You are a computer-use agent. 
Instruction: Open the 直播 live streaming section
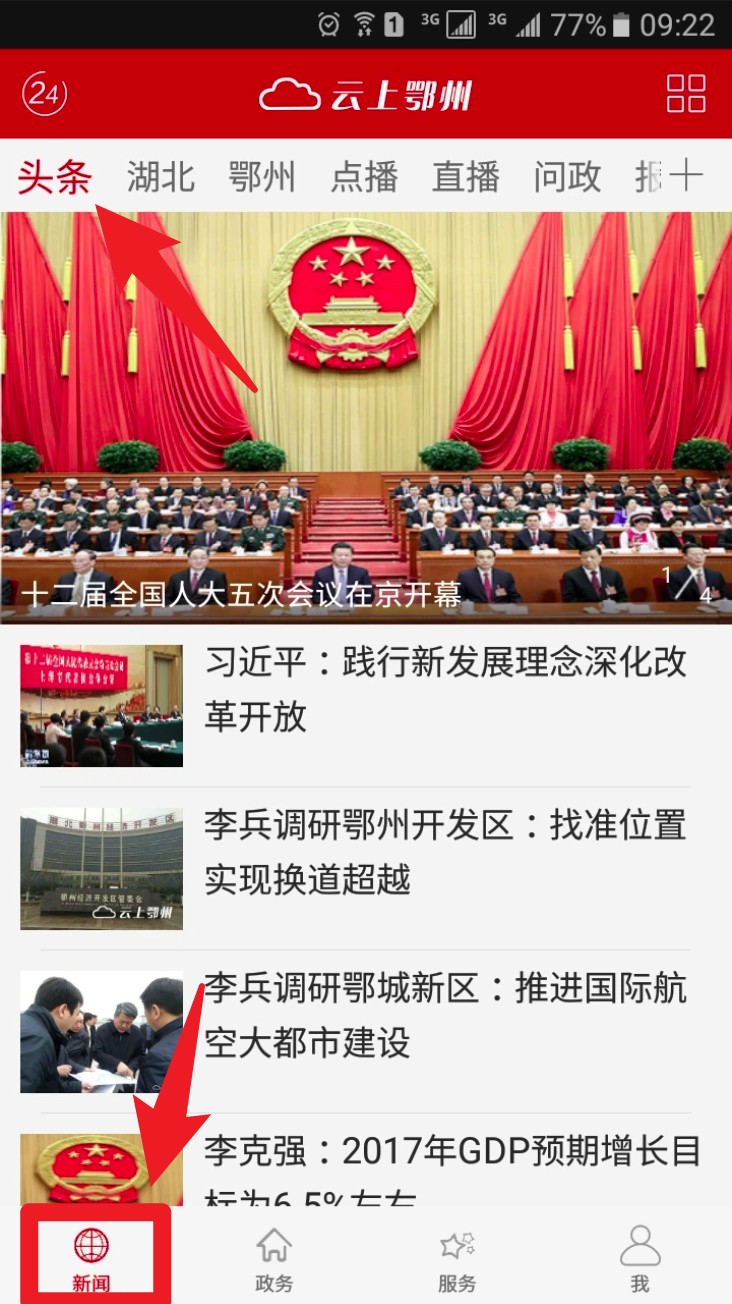pos(464,175)
